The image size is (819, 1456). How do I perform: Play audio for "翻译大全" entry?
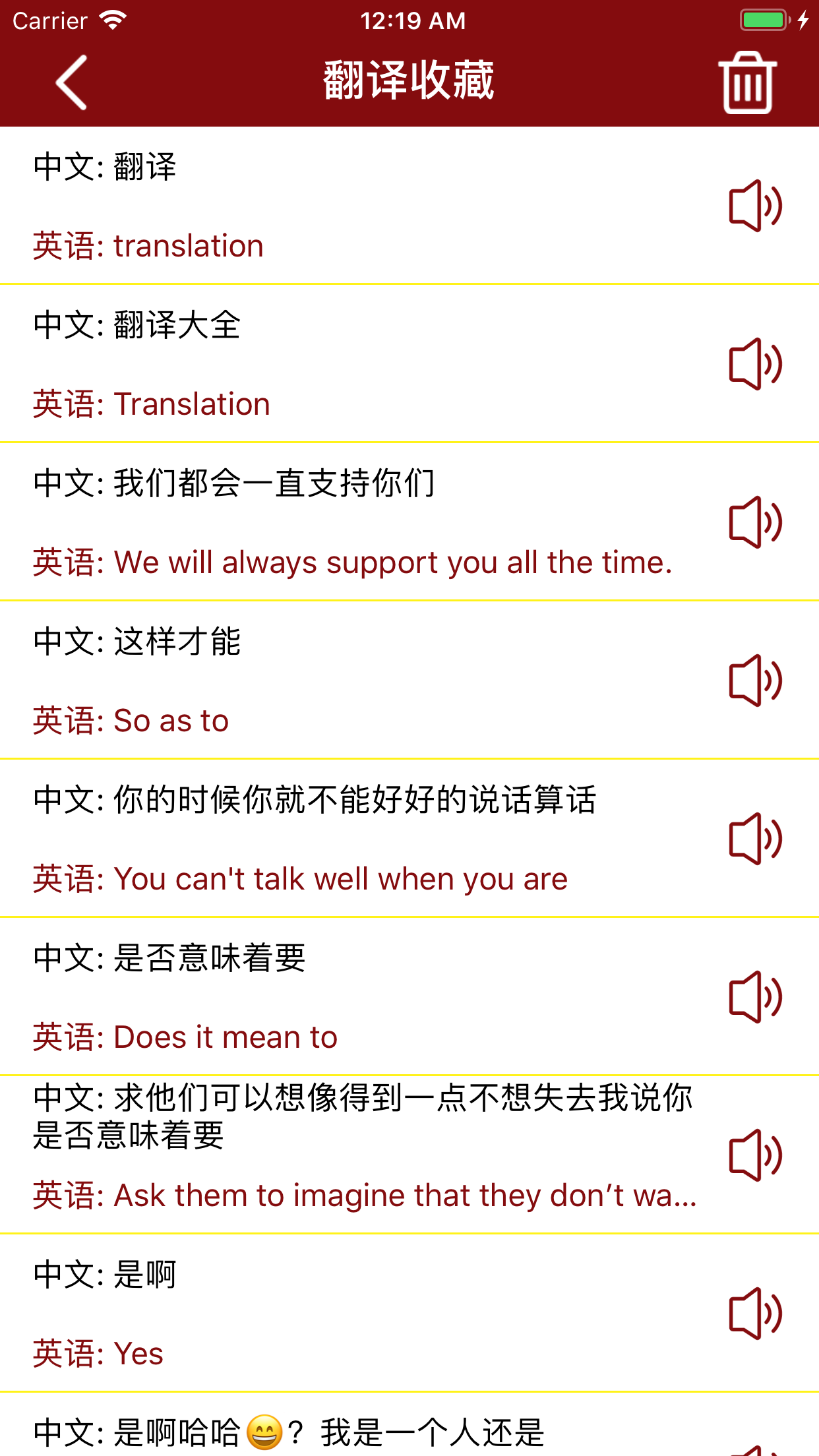(754, 363)
